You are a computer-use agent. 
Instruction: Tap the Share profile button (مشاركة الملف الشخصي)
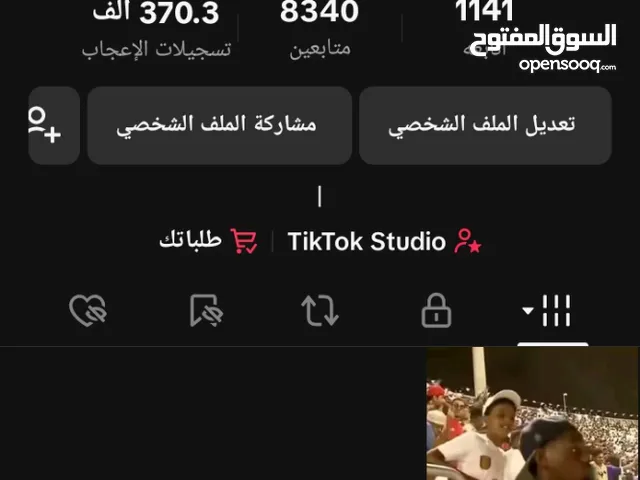click(219, 126)
